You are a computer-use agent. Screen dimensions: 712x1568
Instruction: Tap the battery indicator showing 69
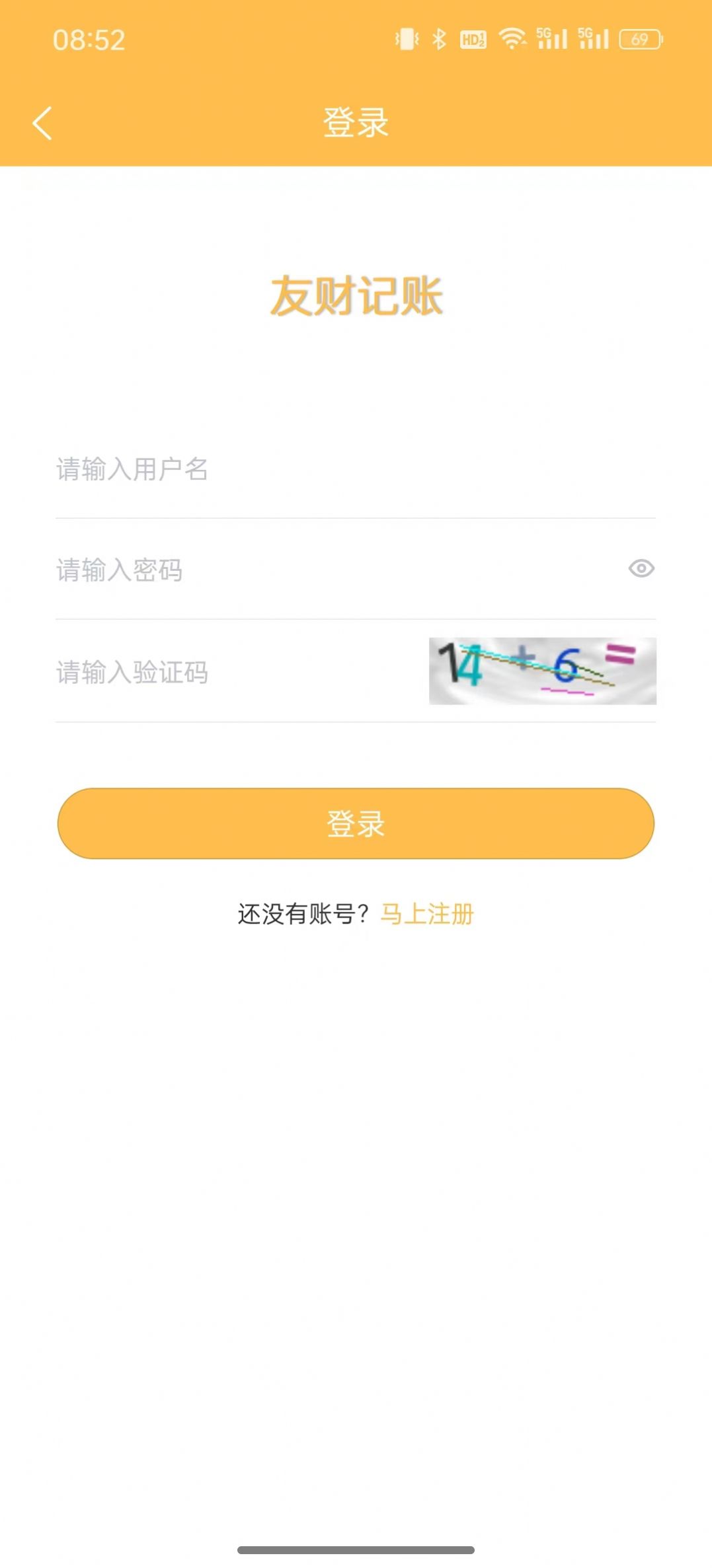(639, 40)
